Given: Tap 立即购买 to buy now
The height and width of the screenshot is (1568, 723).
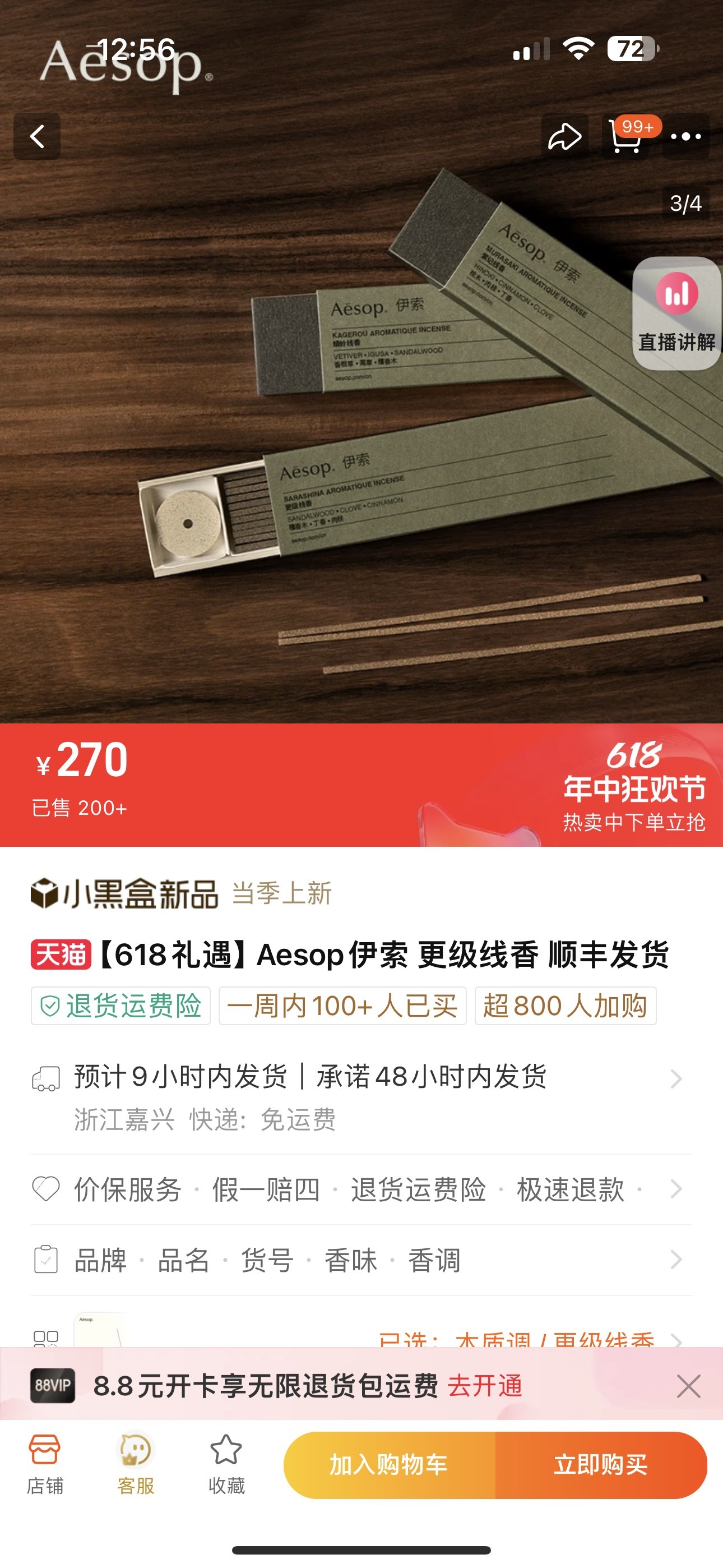Looking at the screenshot, I should [601, 1464].
